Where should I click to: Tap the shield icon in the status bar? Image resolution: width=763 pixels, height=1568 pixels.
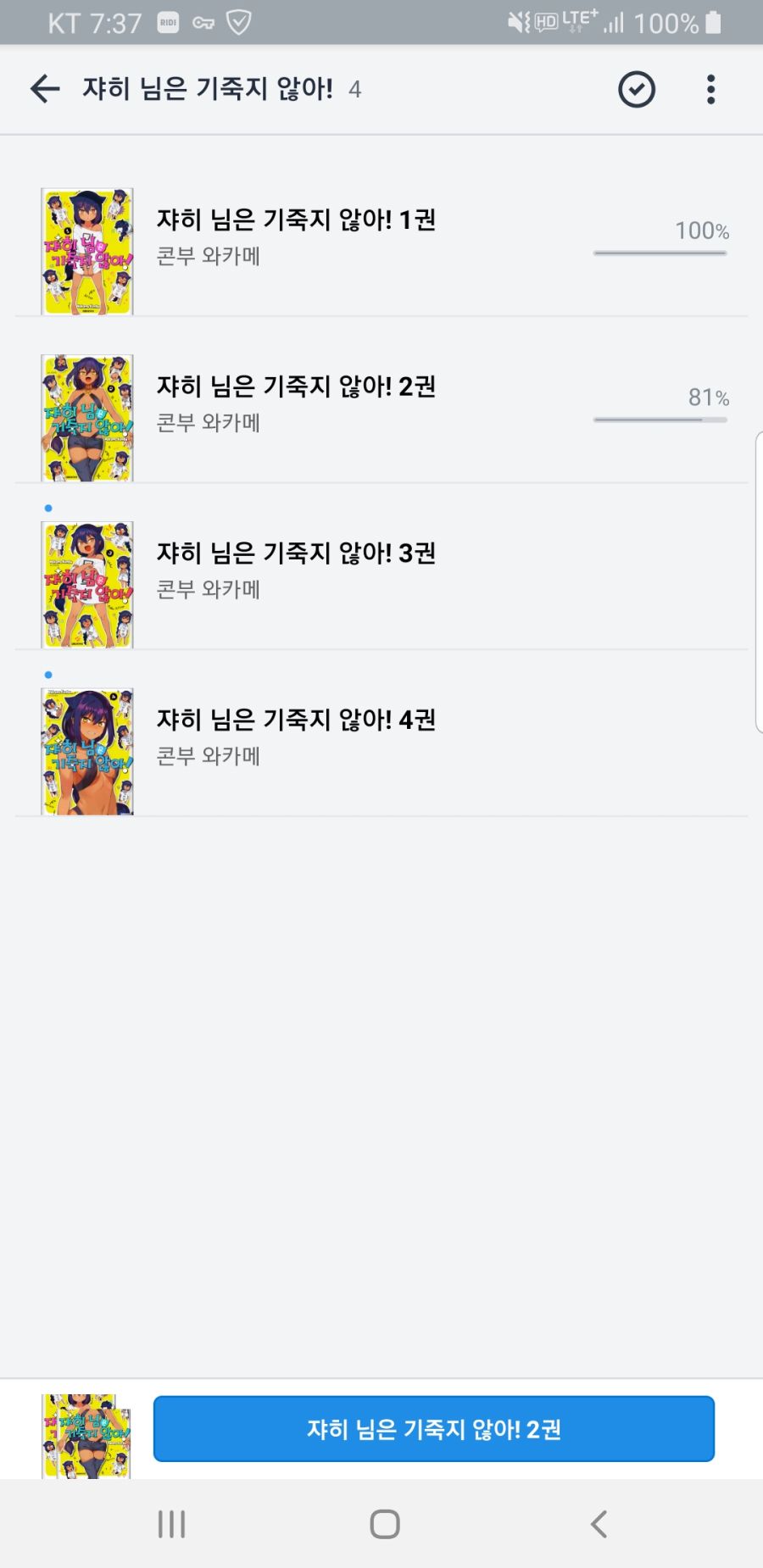tap(239, 22)
